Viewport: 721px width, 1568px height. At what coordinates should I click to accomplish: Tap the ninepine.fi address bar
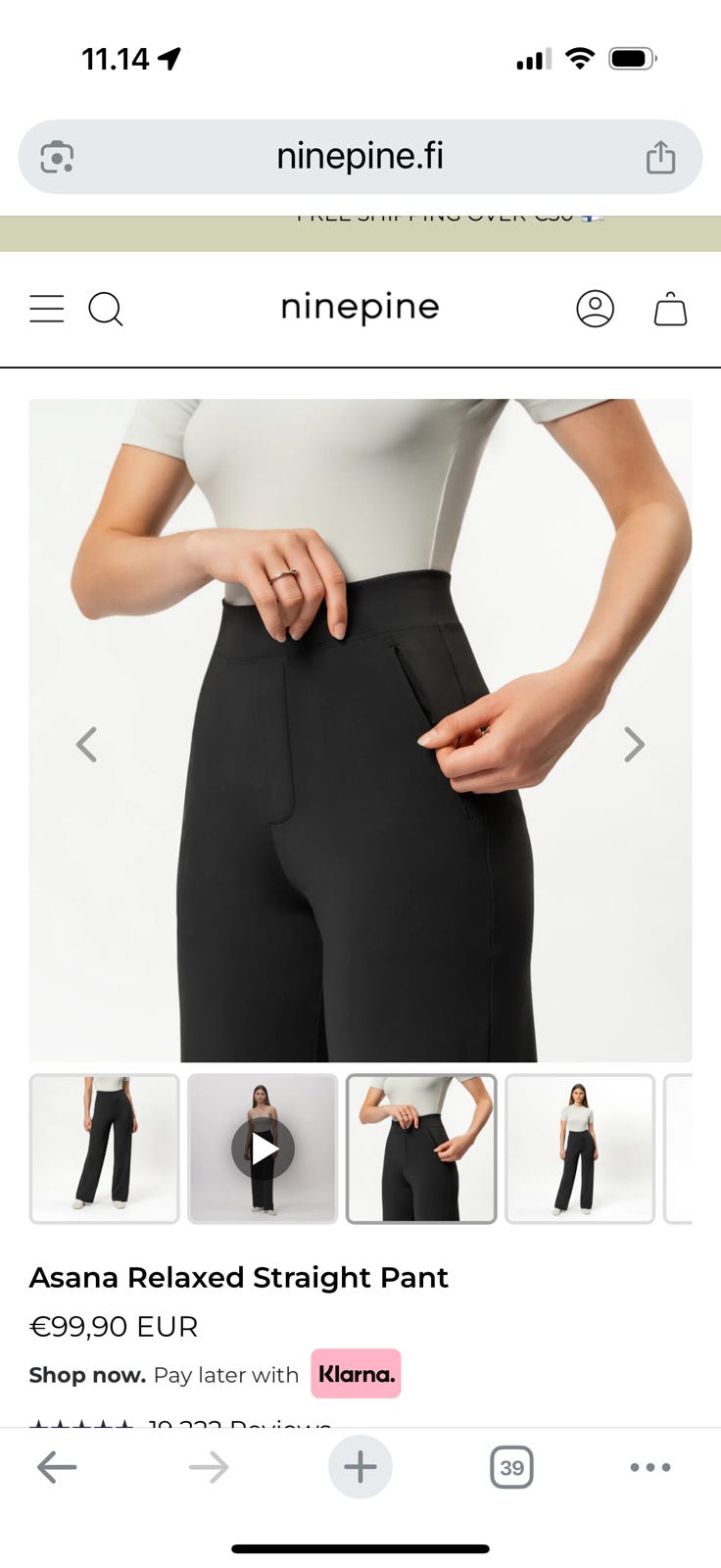pos(360,157)
